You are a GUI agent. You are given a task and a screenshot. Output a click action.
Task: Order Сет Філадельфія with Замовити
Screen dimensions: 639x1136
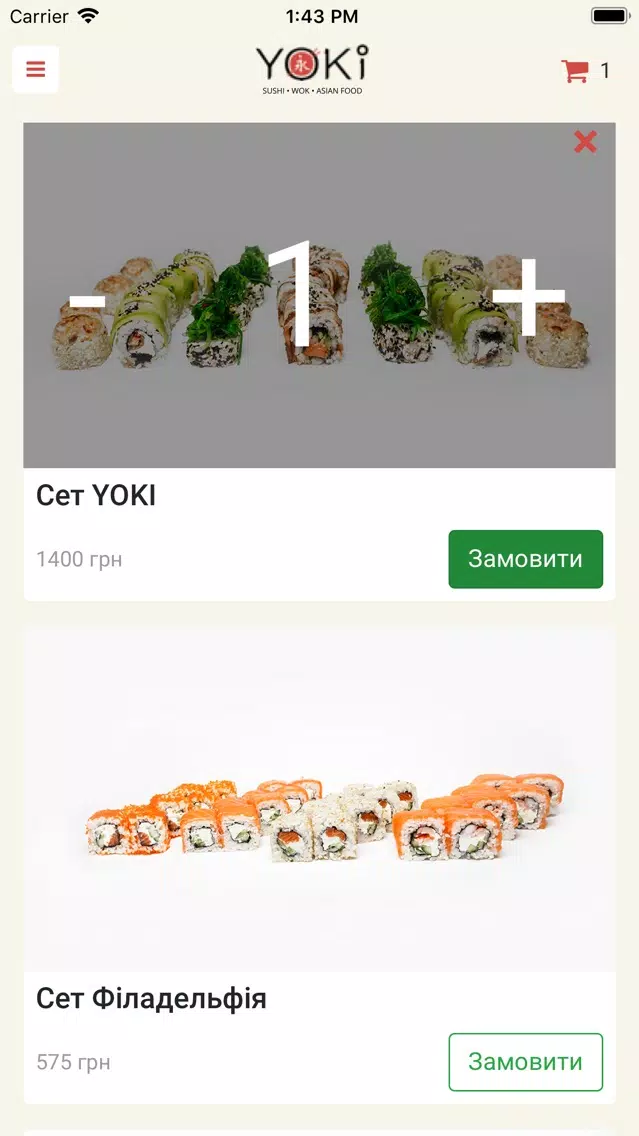pos(525,1062)
